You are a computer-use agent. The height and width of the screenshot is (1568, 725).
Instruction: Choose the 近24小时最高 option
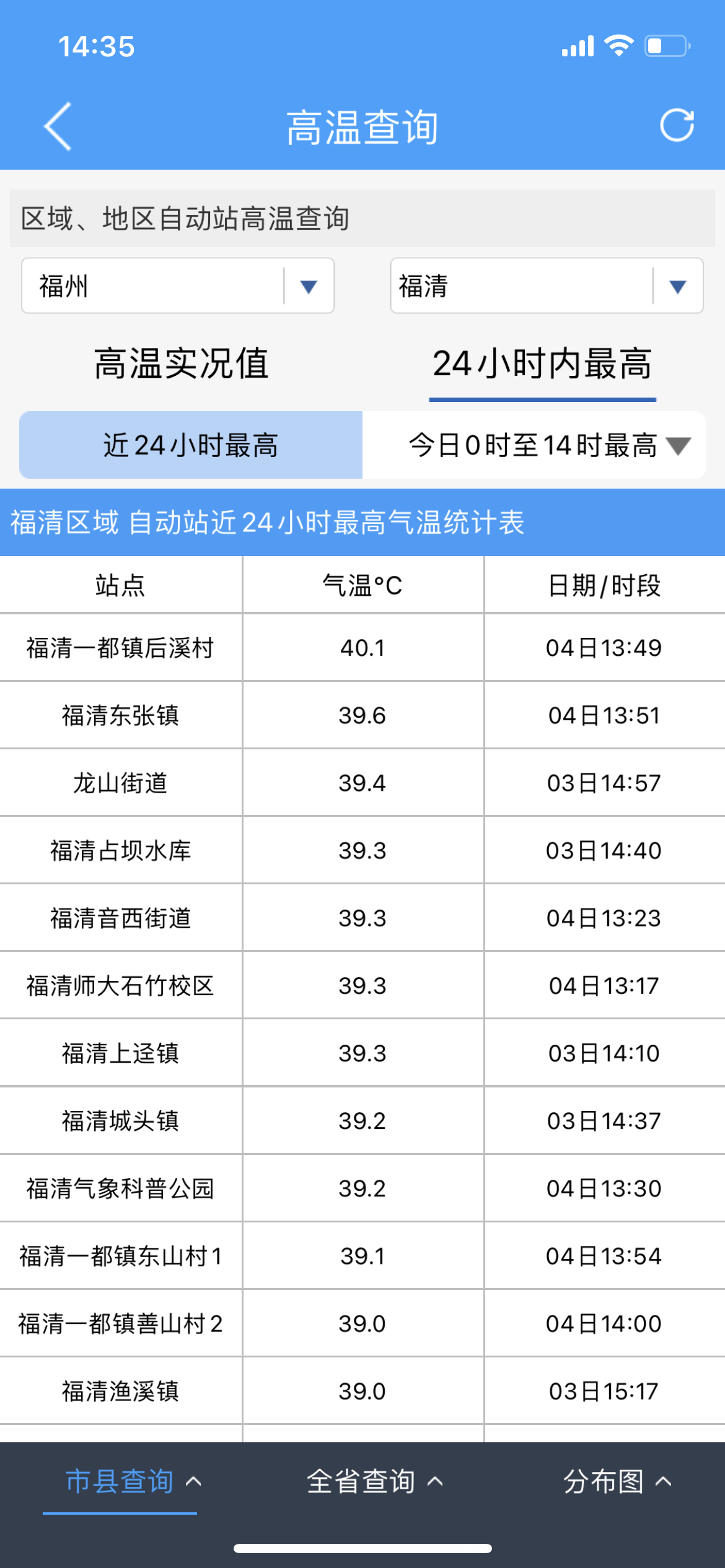pos(191,445)
